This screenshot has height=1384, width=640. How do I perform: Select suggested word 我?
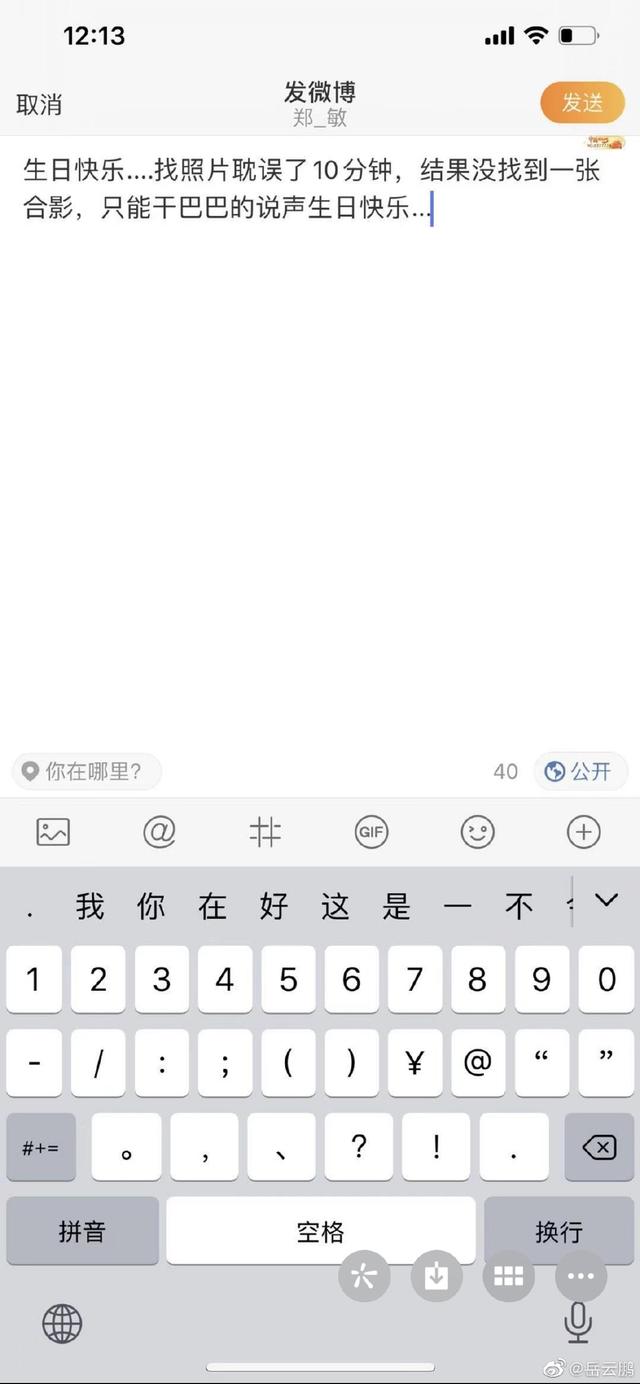point(90,906)
